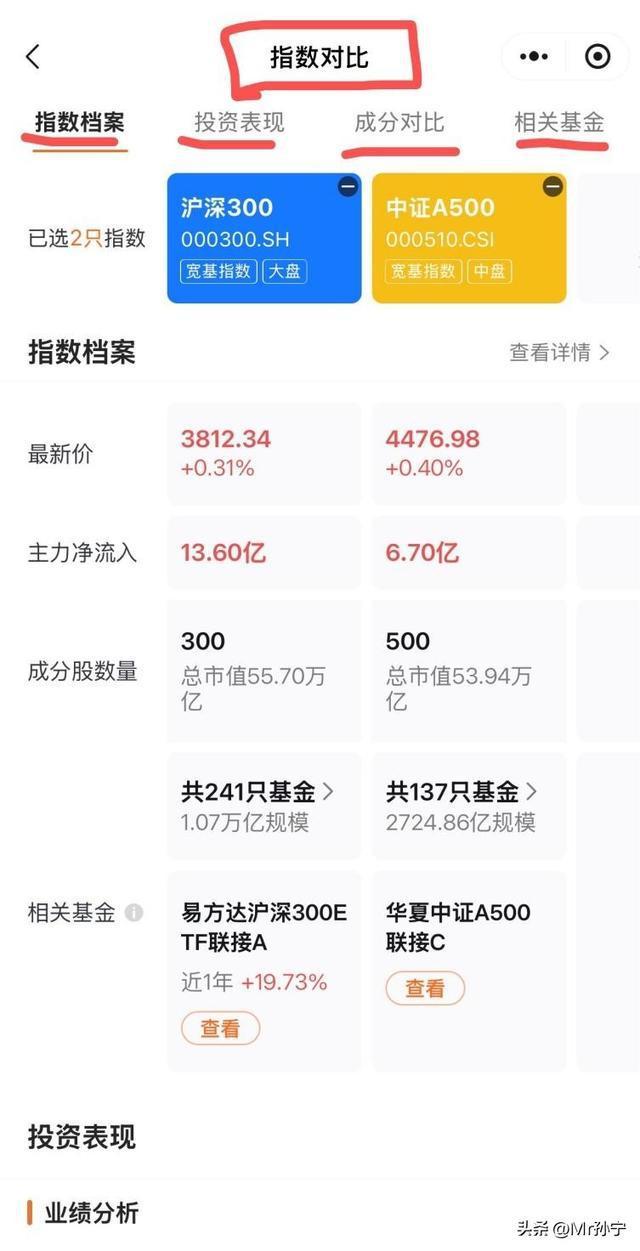640x1251 pixels.
Task: Tap 查看 under 华夏中证A500联接C
Action: click(x=425, y=988)
